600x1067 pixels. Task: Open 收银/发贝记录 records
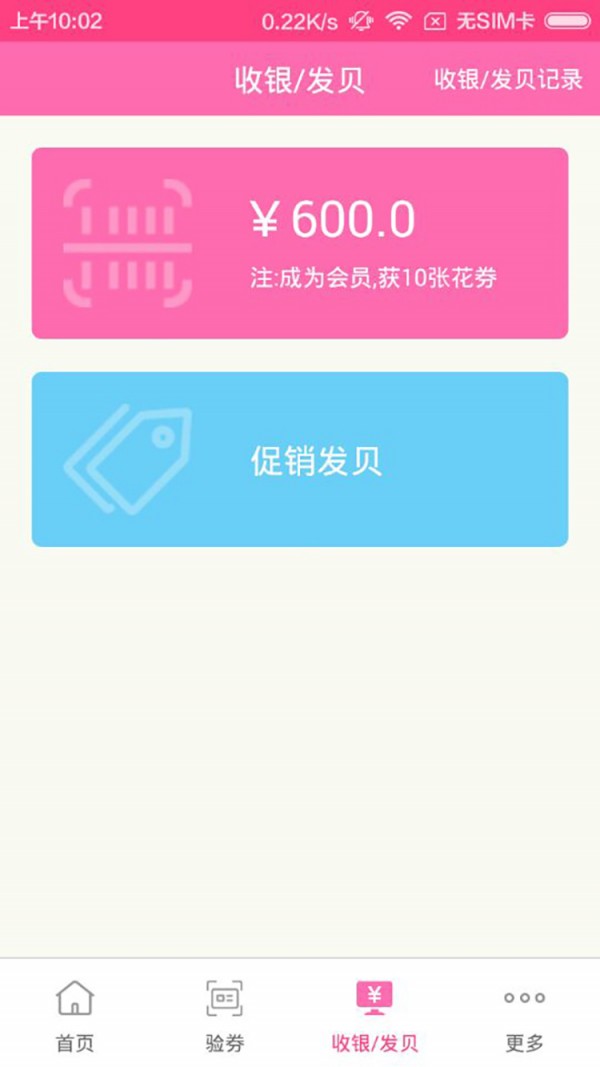tap(508, 80)
